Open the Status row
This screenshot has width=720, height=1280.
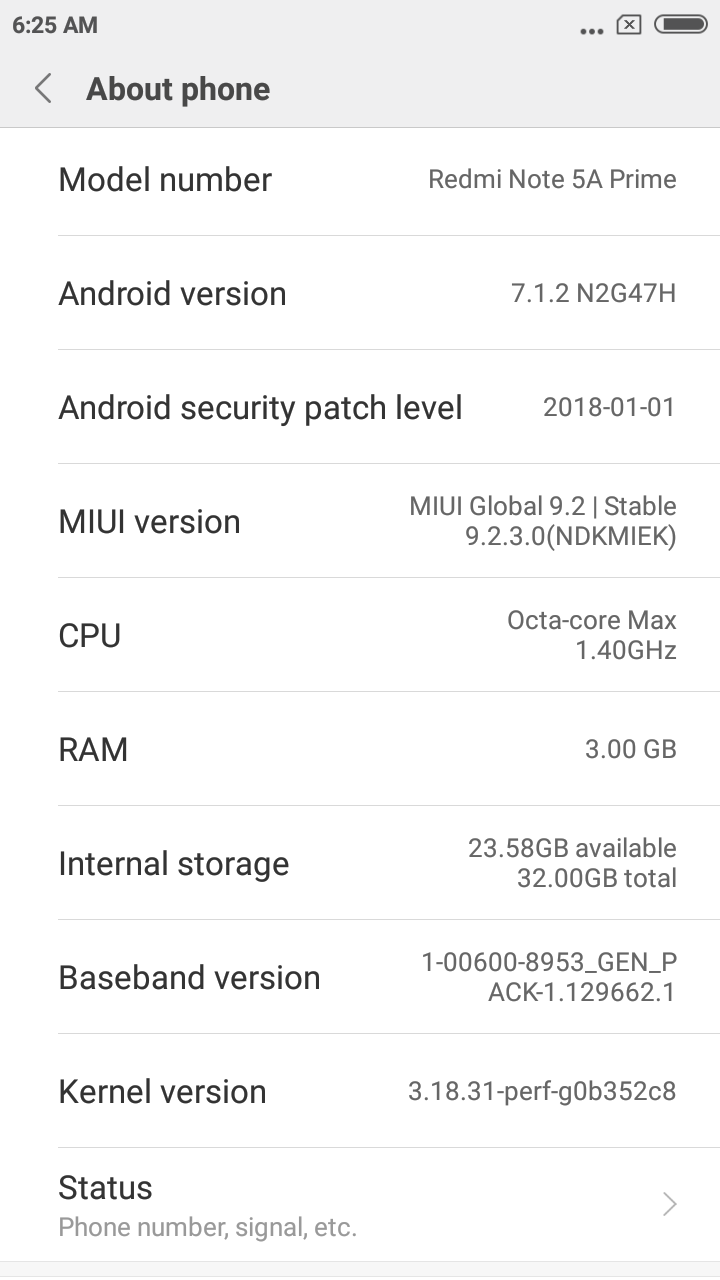point(360,1204)
